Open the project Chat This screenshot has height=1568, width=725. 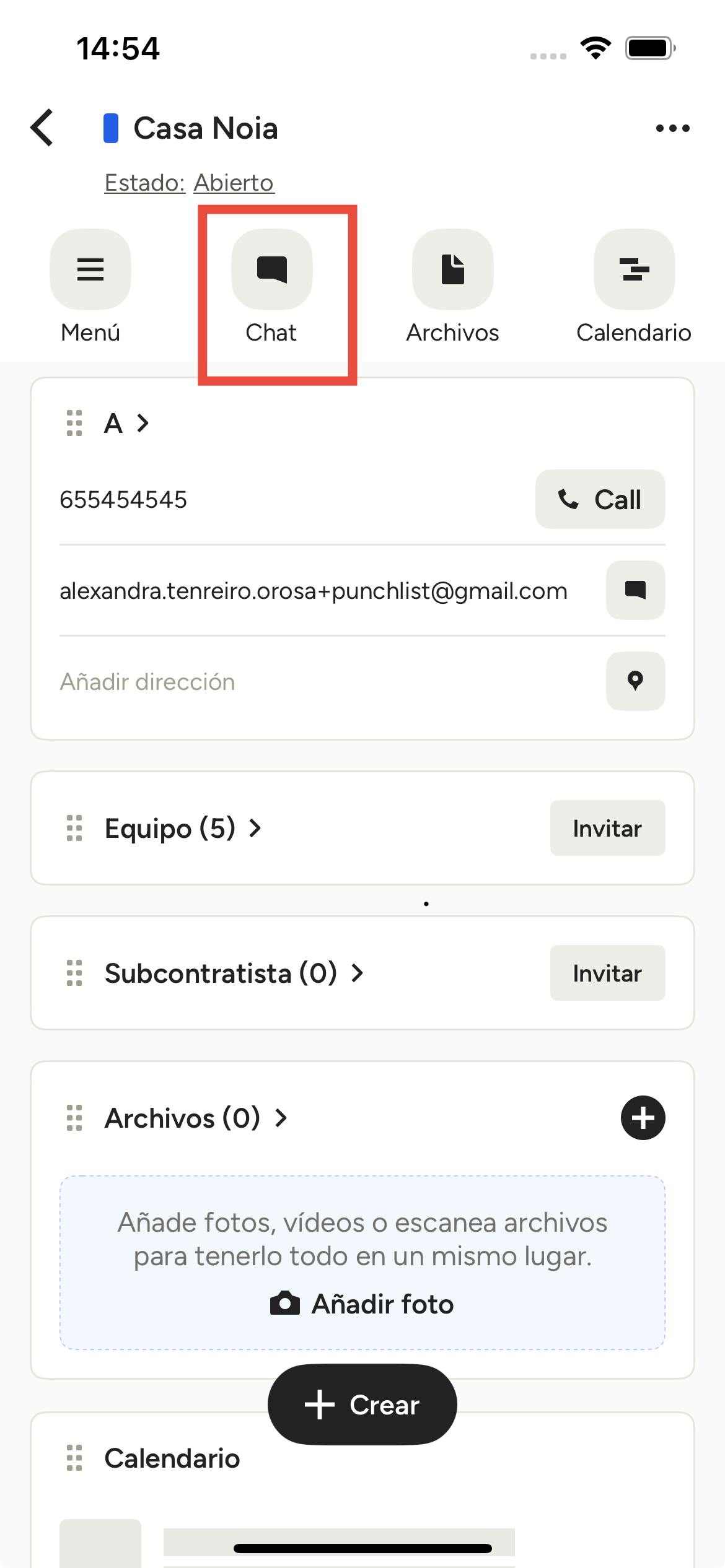(271, 270)
